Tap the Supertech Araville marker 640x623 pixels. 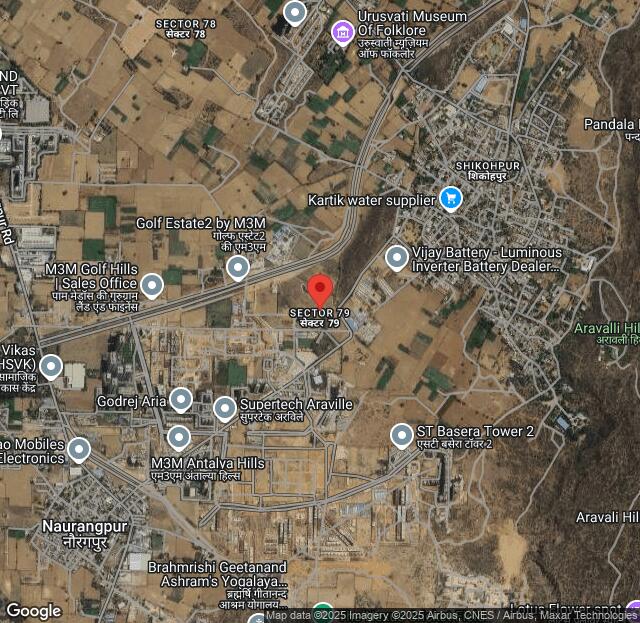tap(225, 408)
